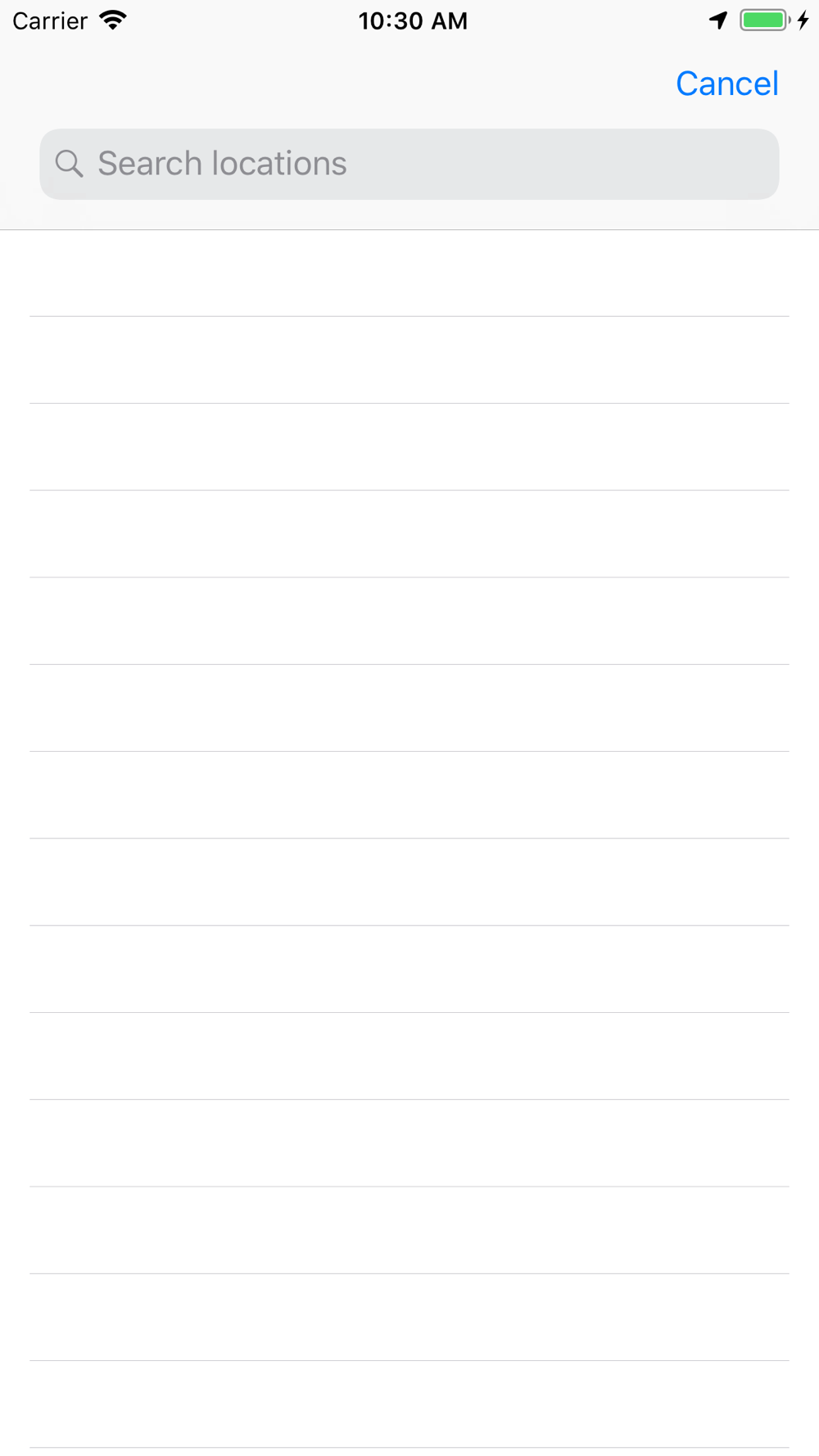Cancel the location search
This screenshot has width=819, height=1456.
coord(726,84)
